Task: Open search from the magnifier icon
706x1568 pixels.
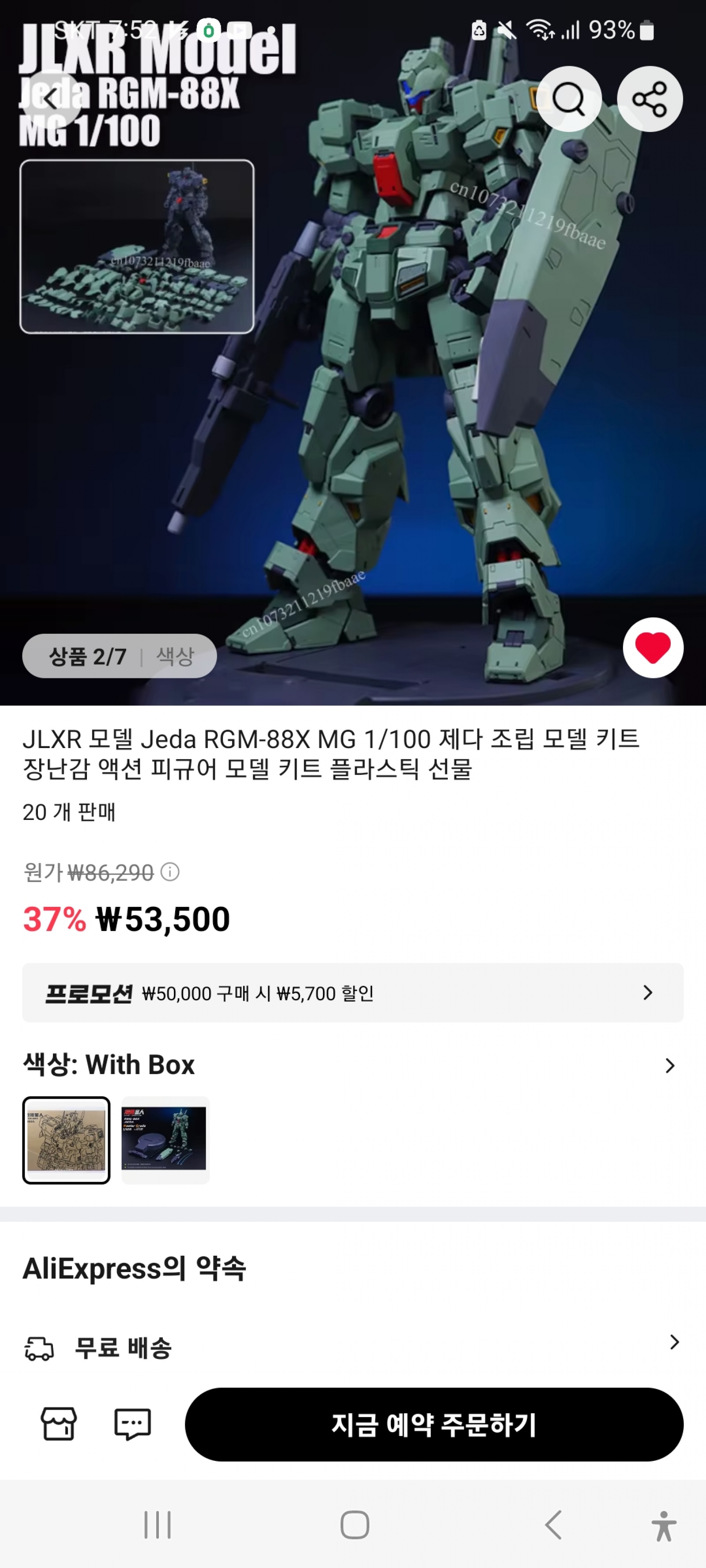Action: [x=568, y=99]
